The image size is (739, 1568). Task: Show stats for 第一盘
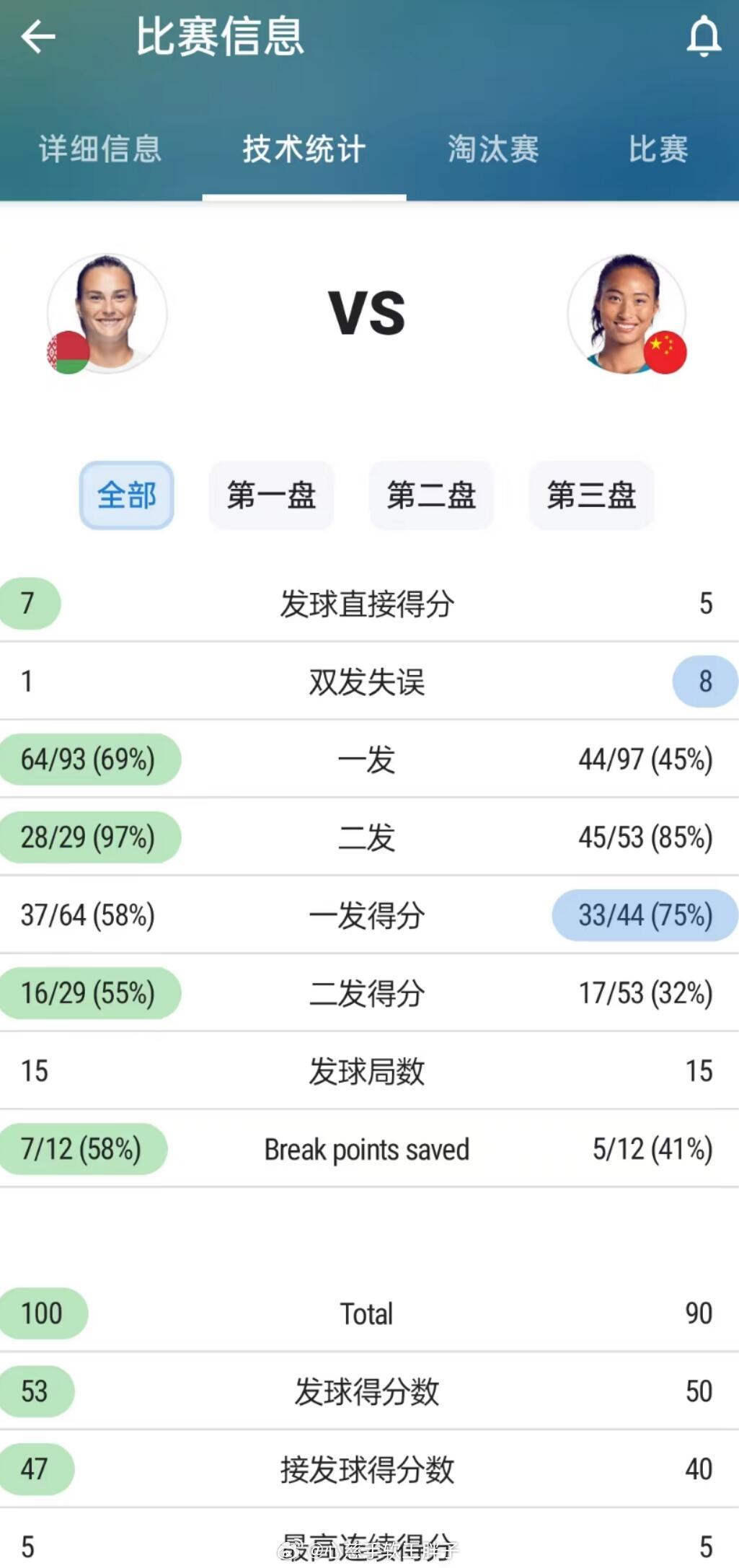click(272, 495)
